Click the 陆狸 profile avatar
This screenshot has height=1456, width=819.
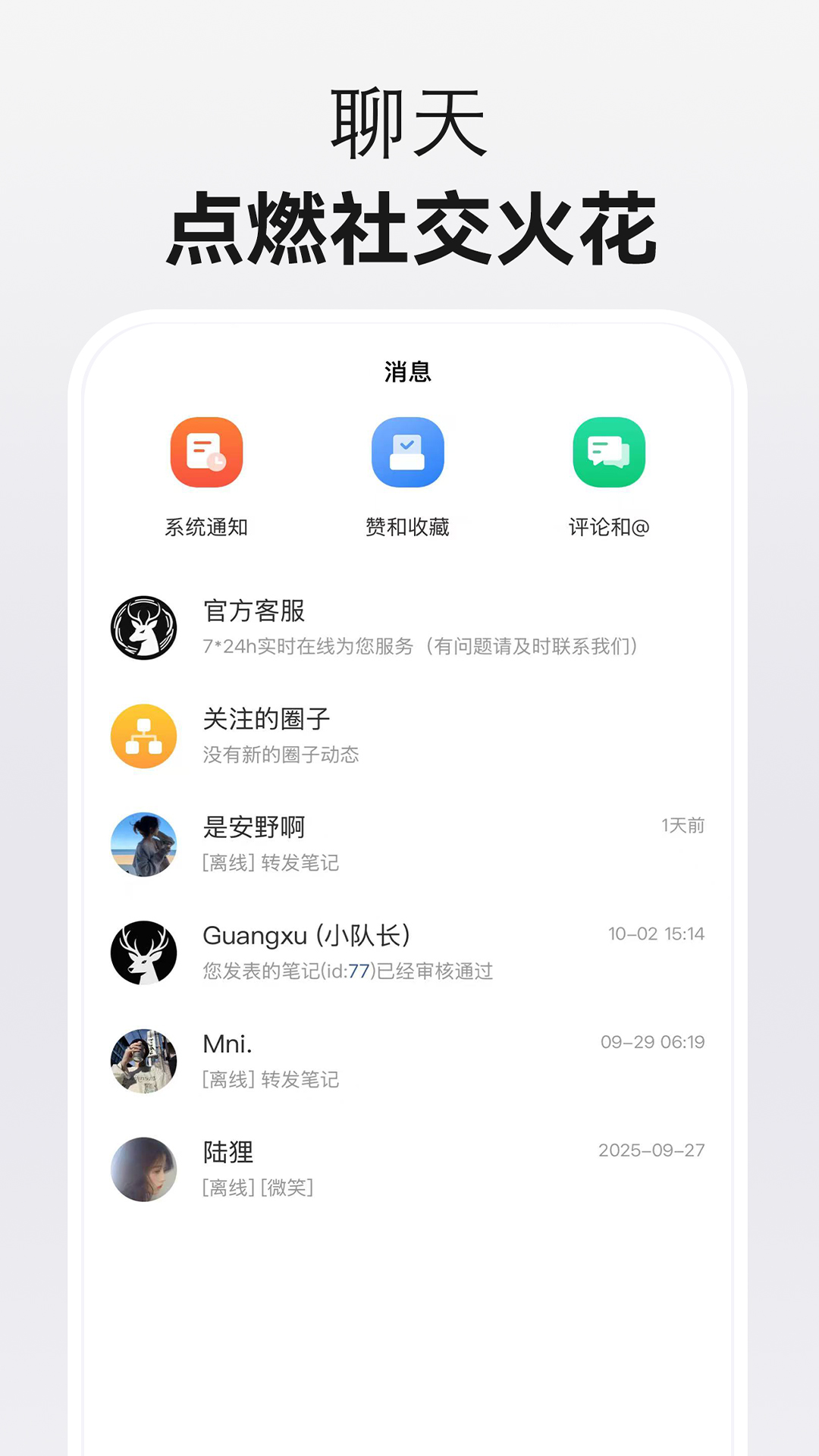144,1170
